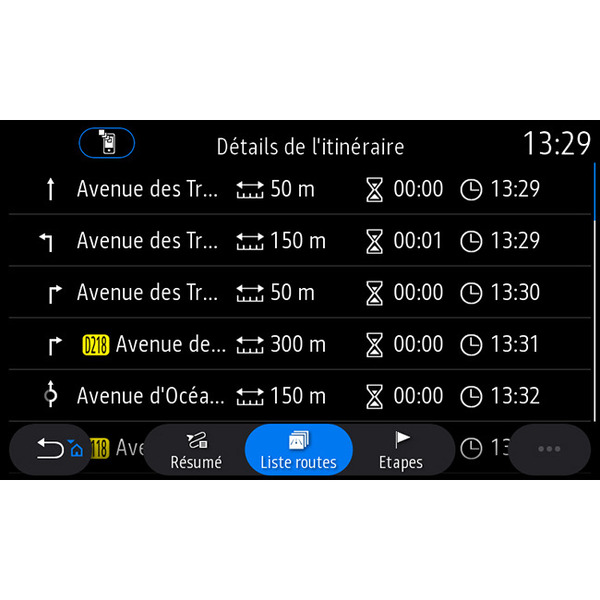
Task: Open the three-dots more options menu
Action: (549, 449)
